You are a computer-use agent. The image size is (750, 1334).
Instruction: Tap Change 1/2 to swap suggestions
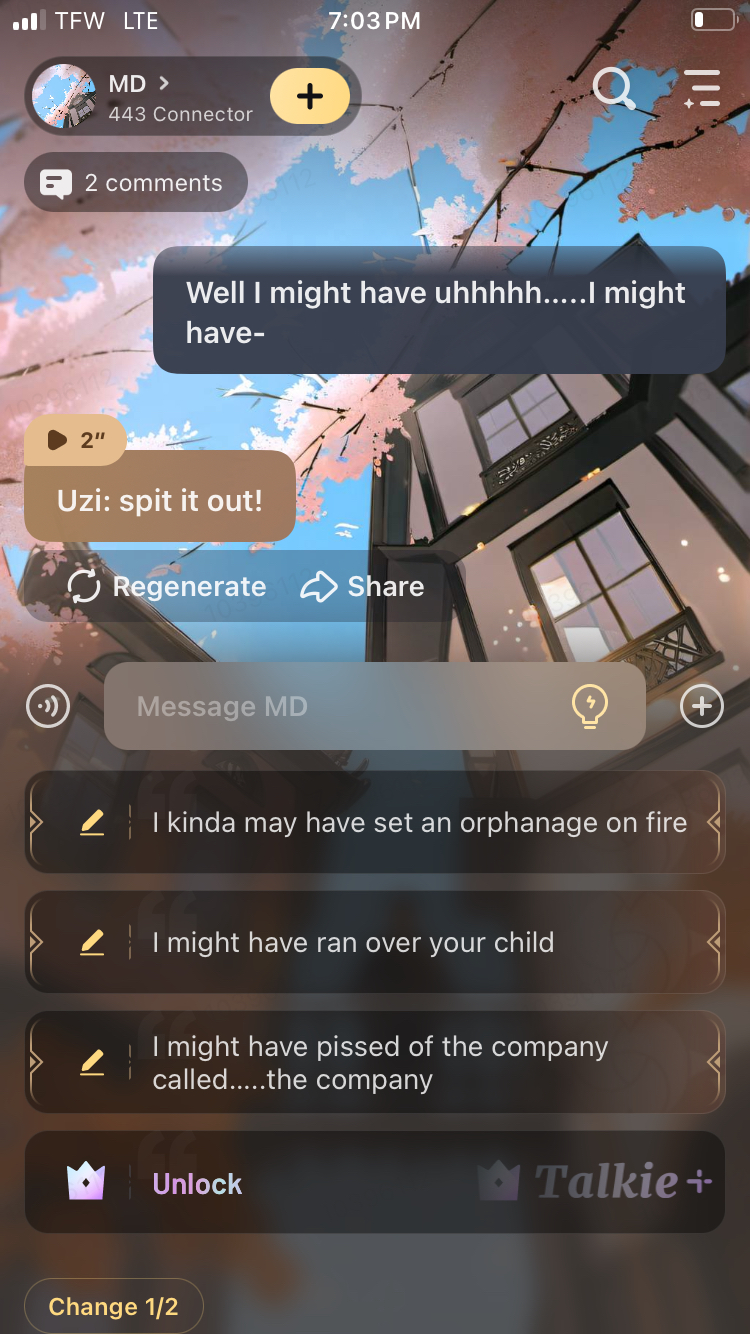[114, 1307]
